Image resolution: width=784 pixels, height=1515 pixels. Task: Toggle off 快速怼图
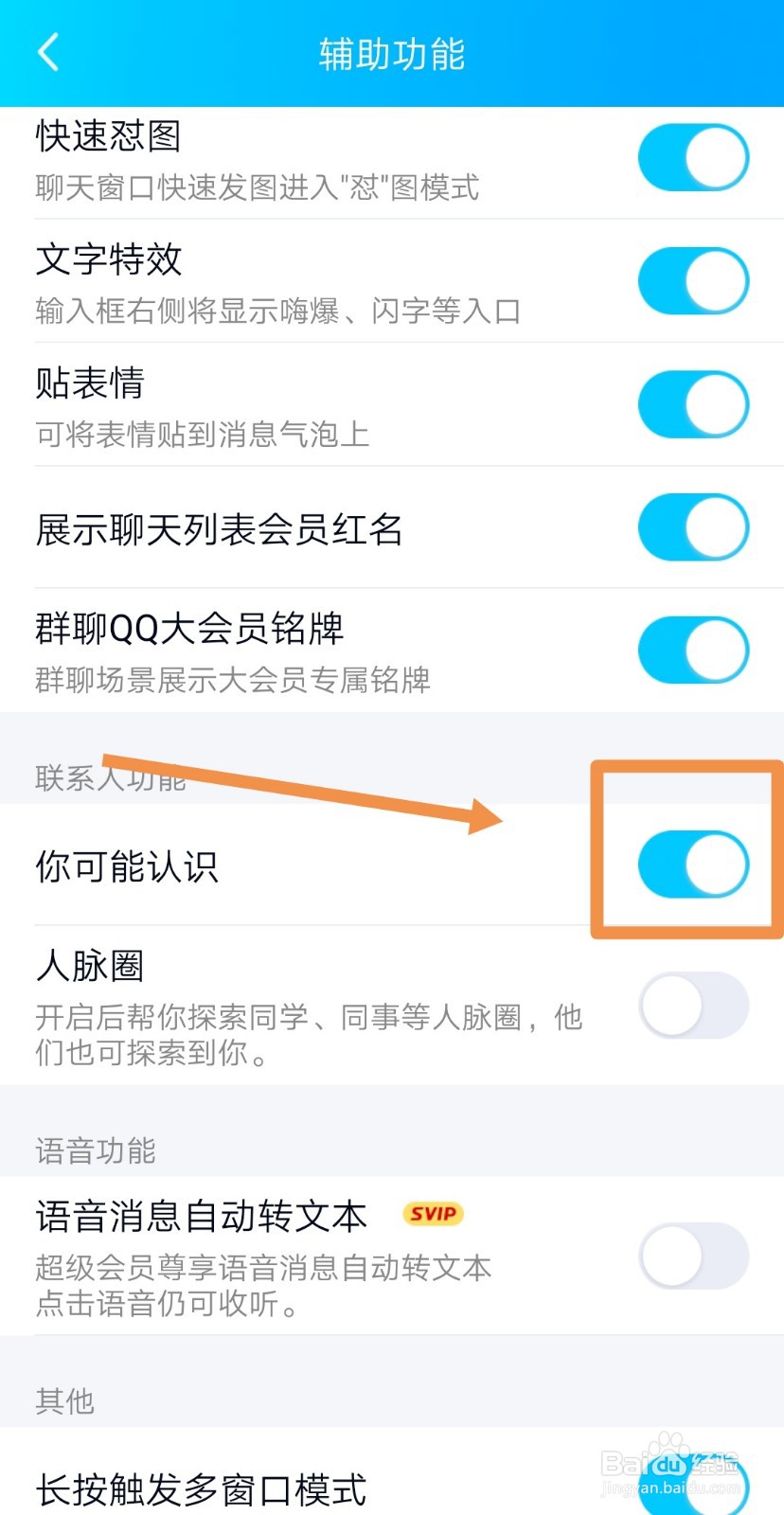[x=693, y=157]
